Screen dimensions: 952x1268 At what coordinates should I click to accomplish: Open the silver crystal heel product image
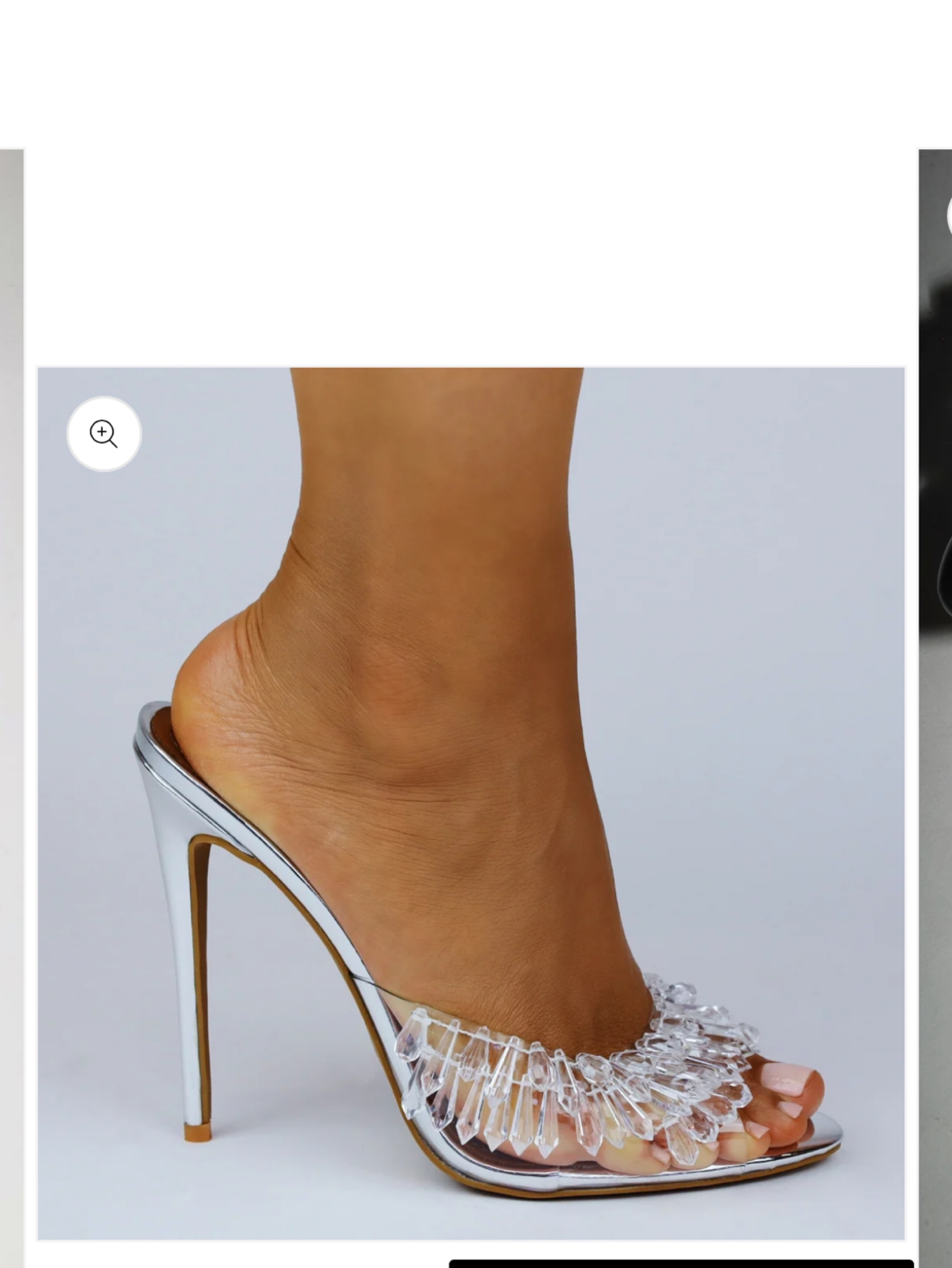pyautogui.click(x=471, y=803)
